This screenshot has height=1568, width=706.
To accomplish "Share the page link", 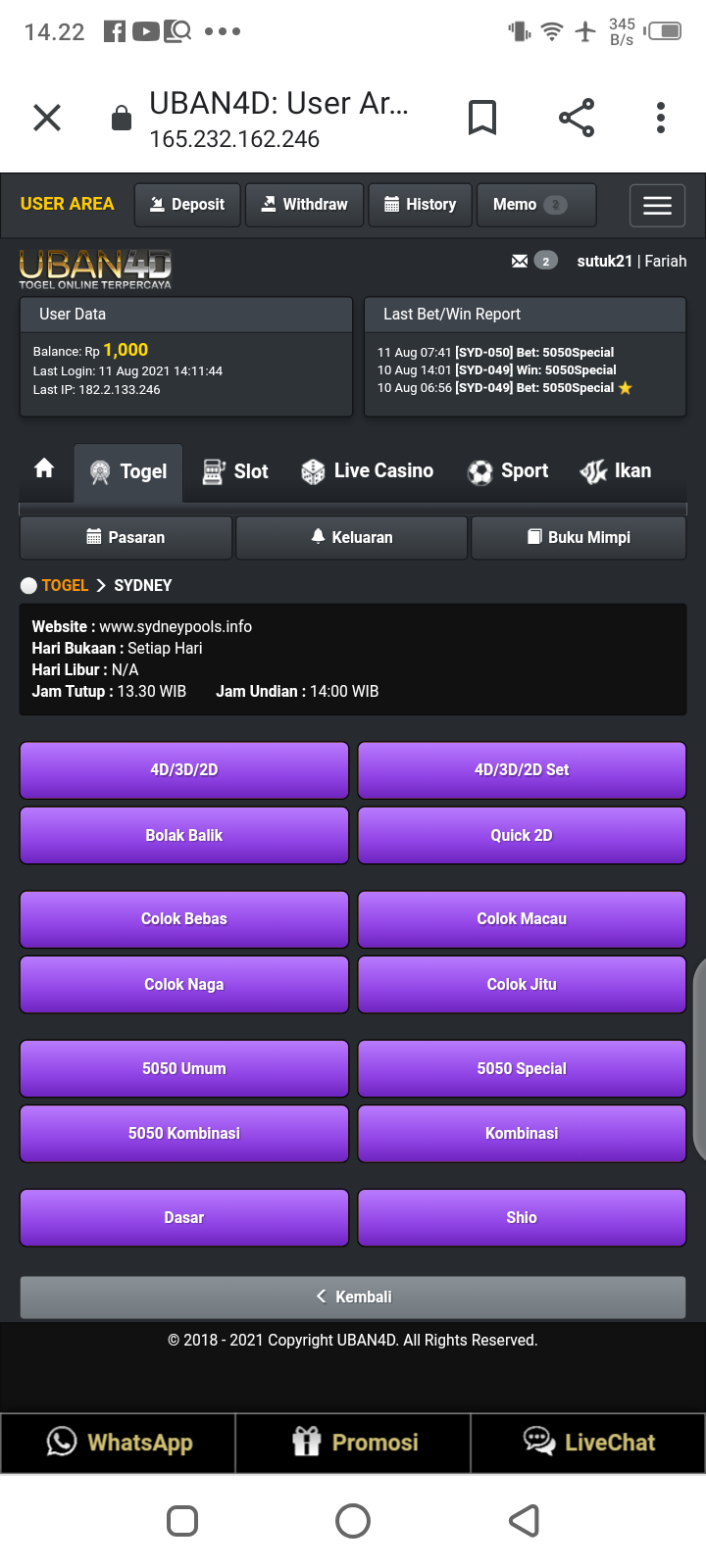I will pyautogui.click(x=577, y=118).
